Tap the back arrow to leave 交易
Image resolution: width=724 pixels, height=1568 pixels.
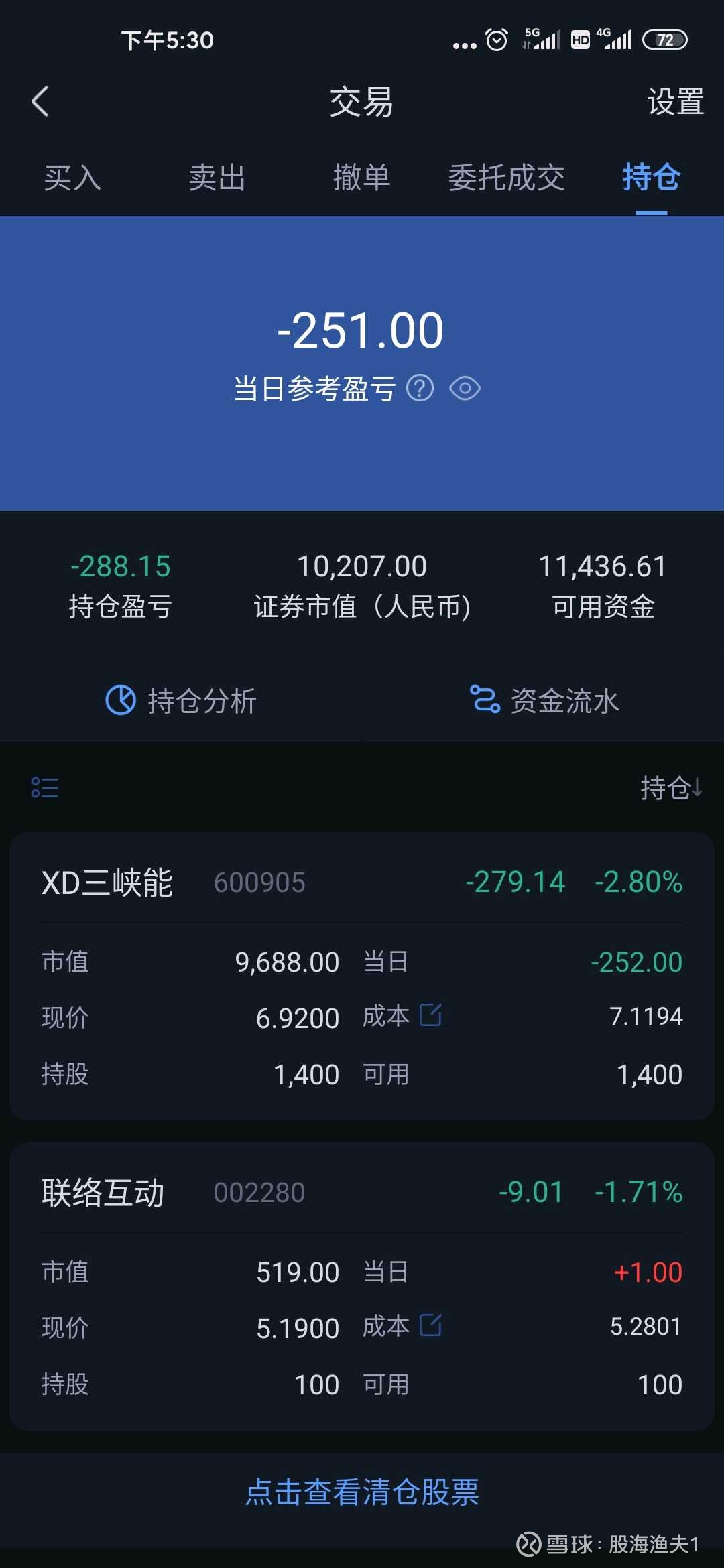[40, 102]
